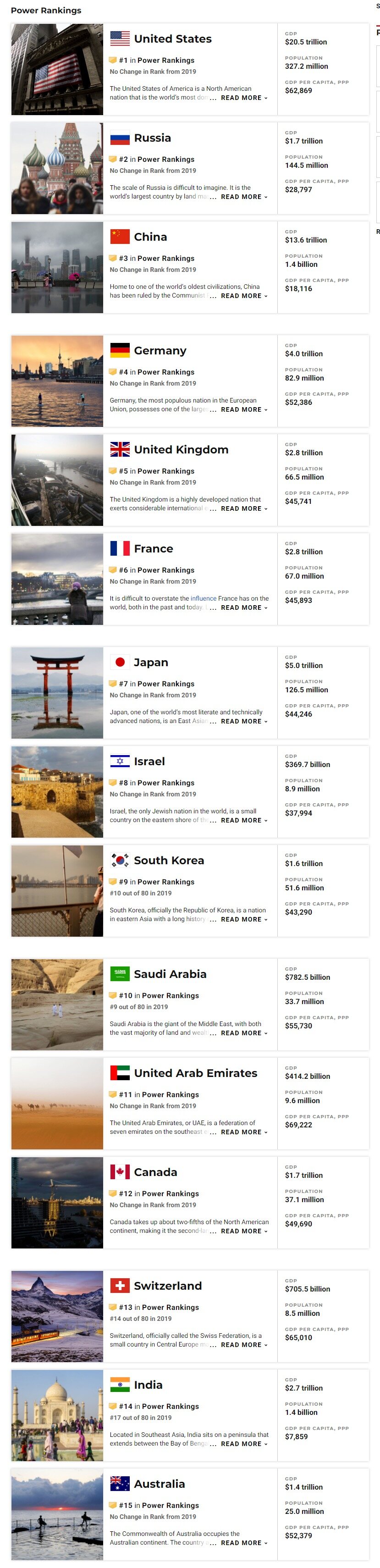Expand READ MORE under Russia description
Screen dimensions: 380x1568
click(243, 197)
